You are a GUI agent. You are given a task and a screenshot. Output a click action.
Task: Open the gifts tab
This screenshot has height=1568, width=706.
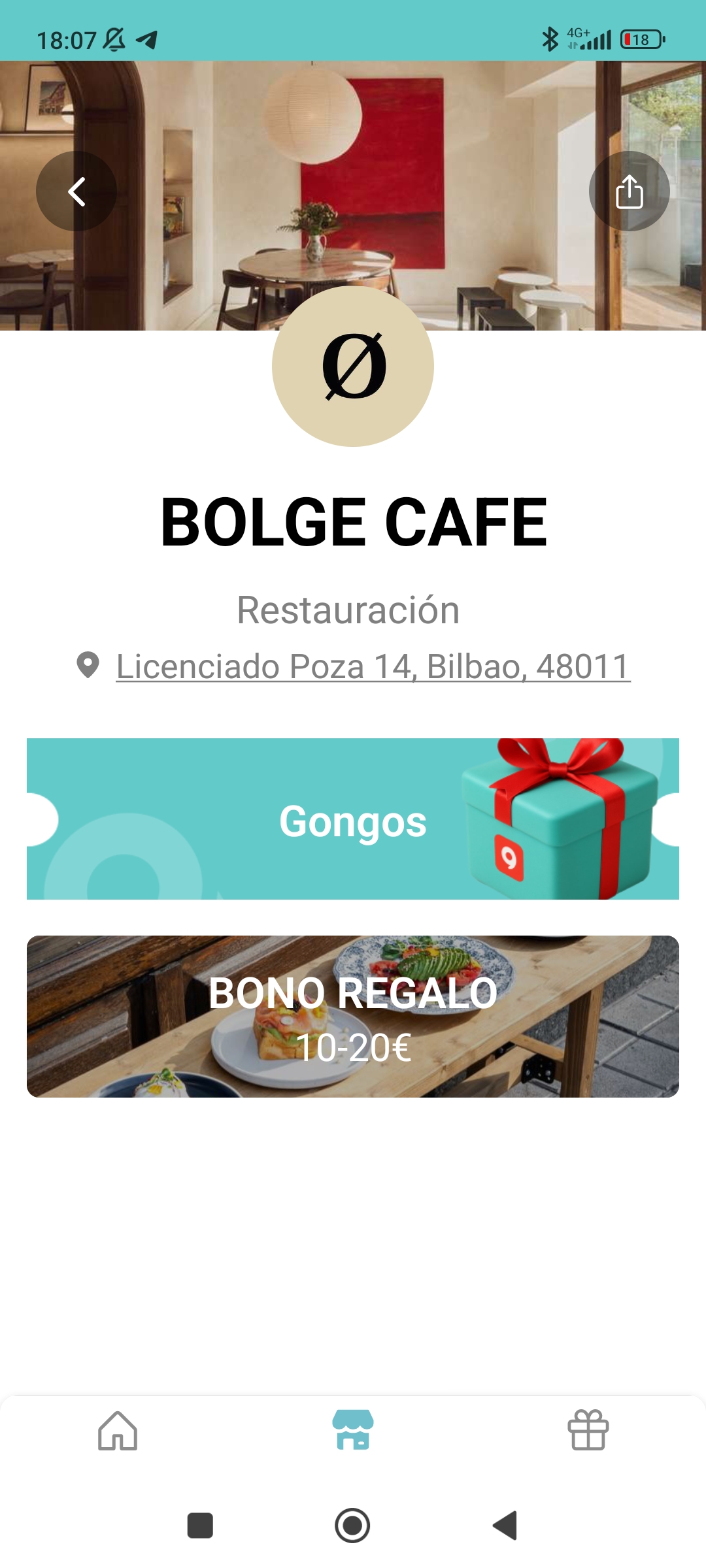point(588,1430)
